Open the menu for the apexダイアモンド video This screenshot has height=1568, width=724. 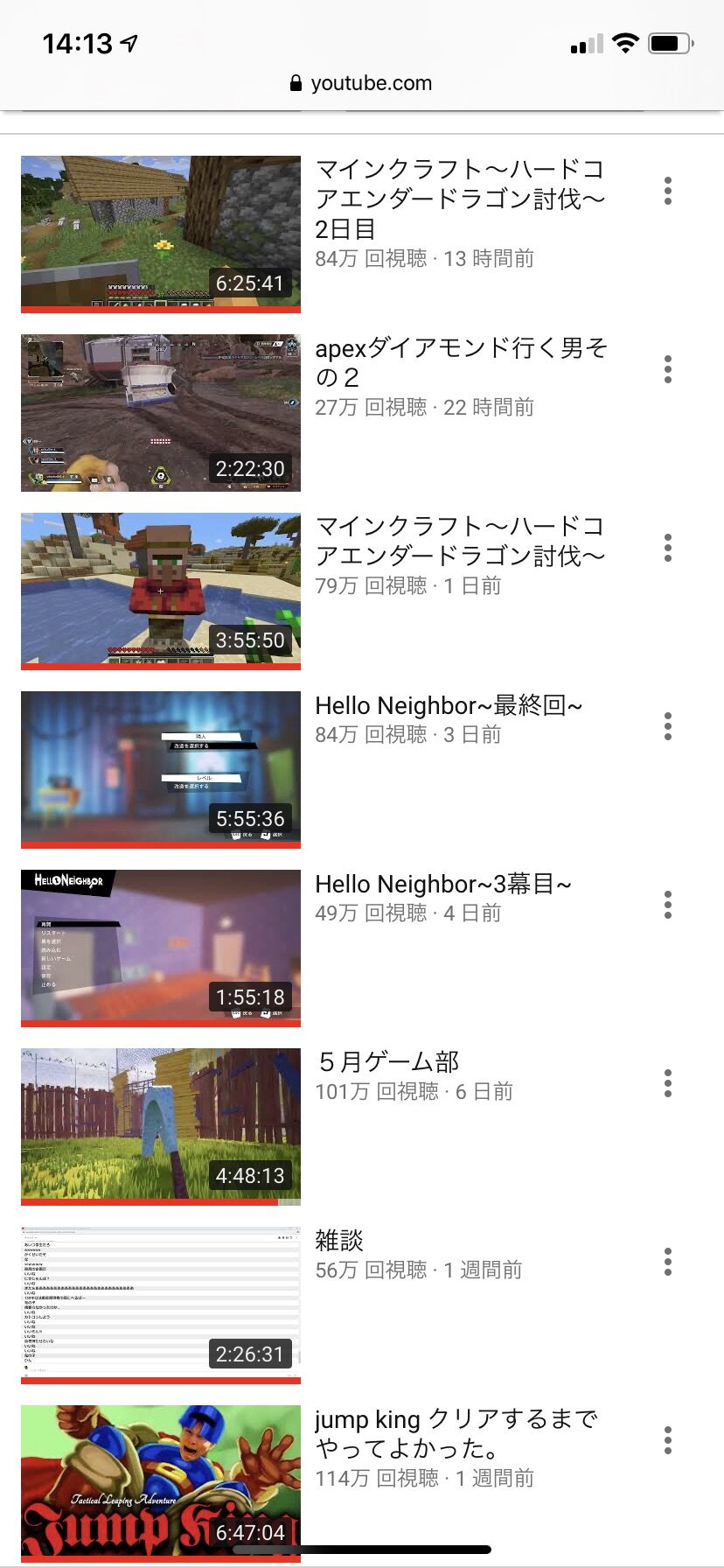pos(668,369)
